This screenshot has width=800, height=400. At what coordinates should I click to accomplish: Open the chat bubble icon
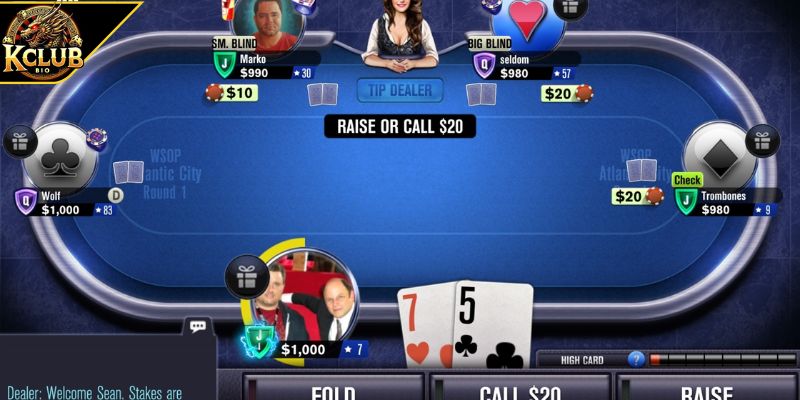coord(197,326)
